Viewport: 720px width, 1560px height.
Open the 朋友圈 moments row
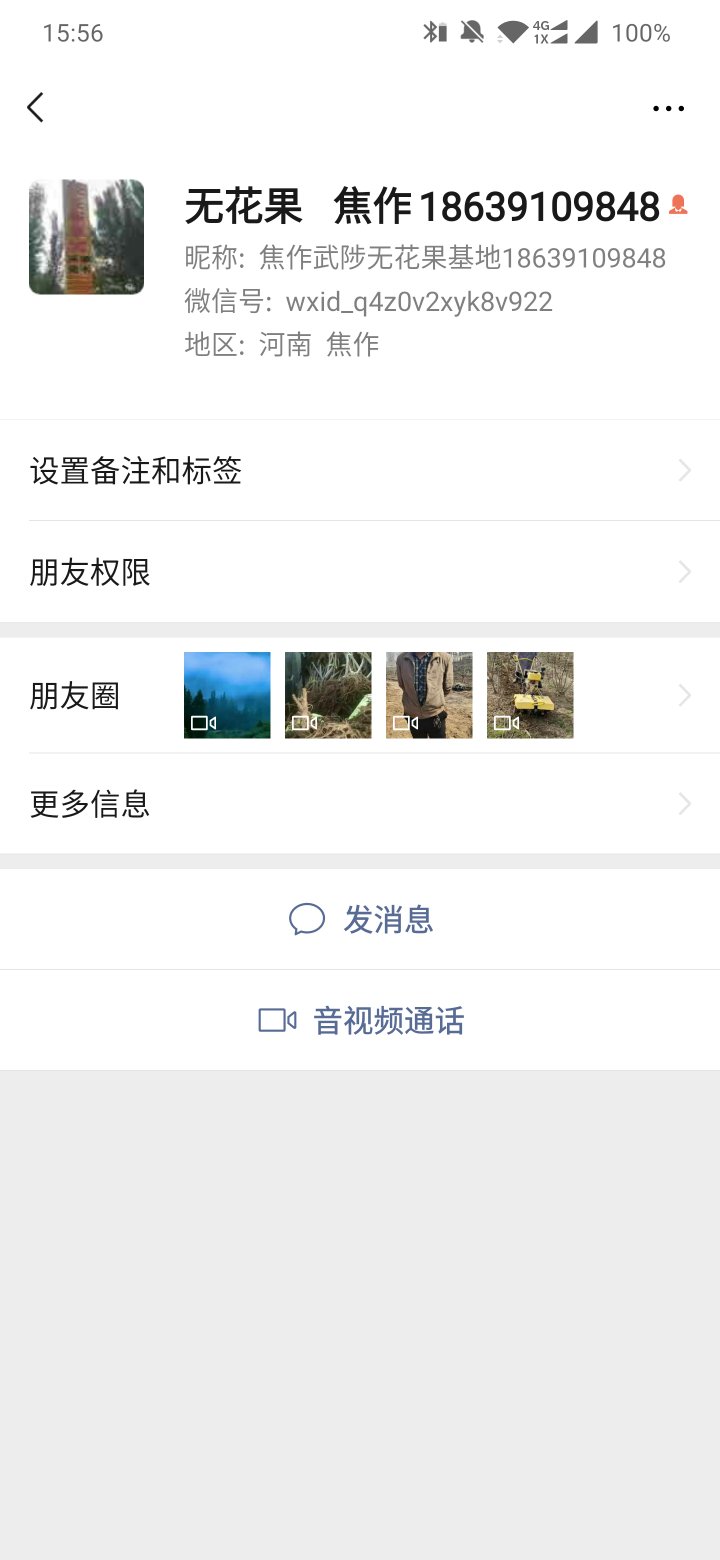pyautogui.click(x=360, y=696)
